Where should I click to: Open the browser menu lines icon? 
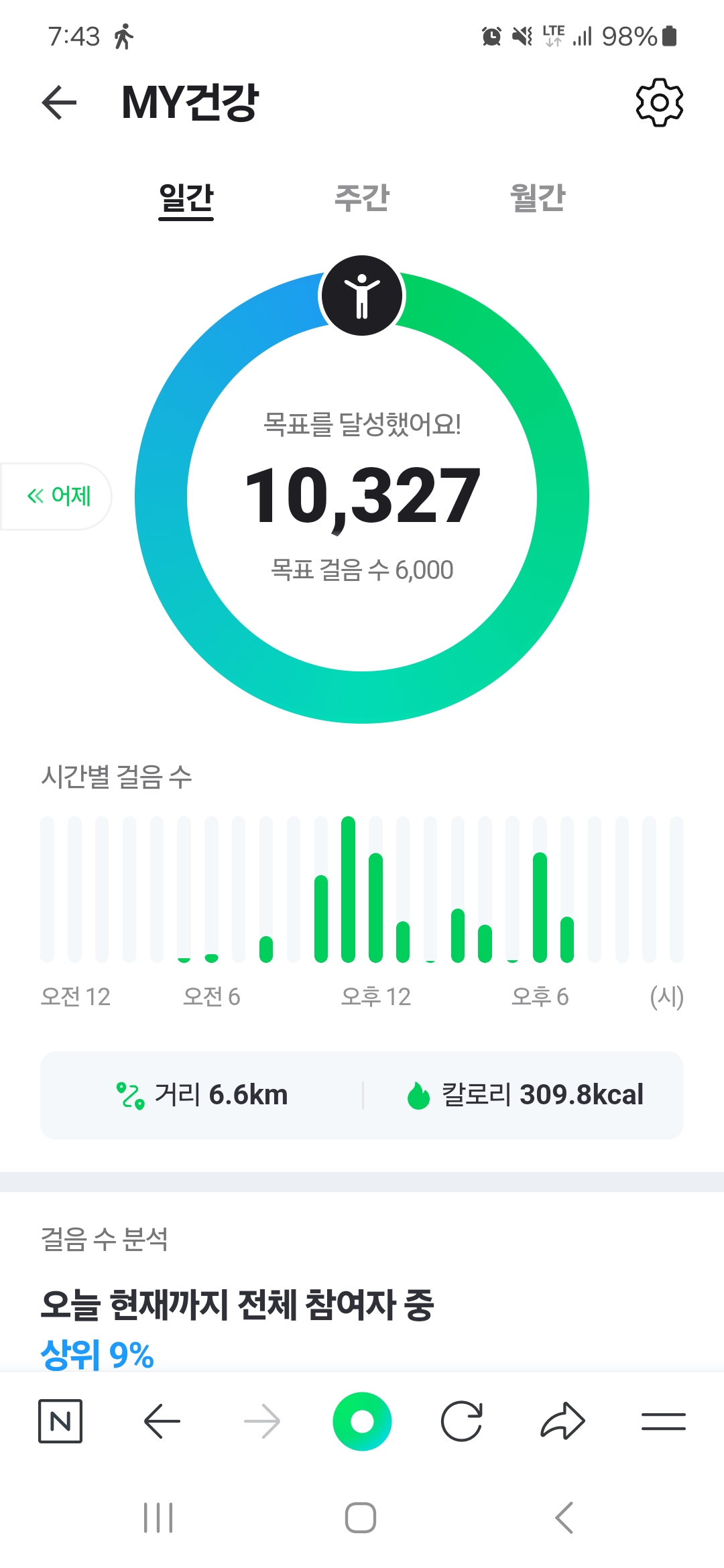pos(663,1421)
